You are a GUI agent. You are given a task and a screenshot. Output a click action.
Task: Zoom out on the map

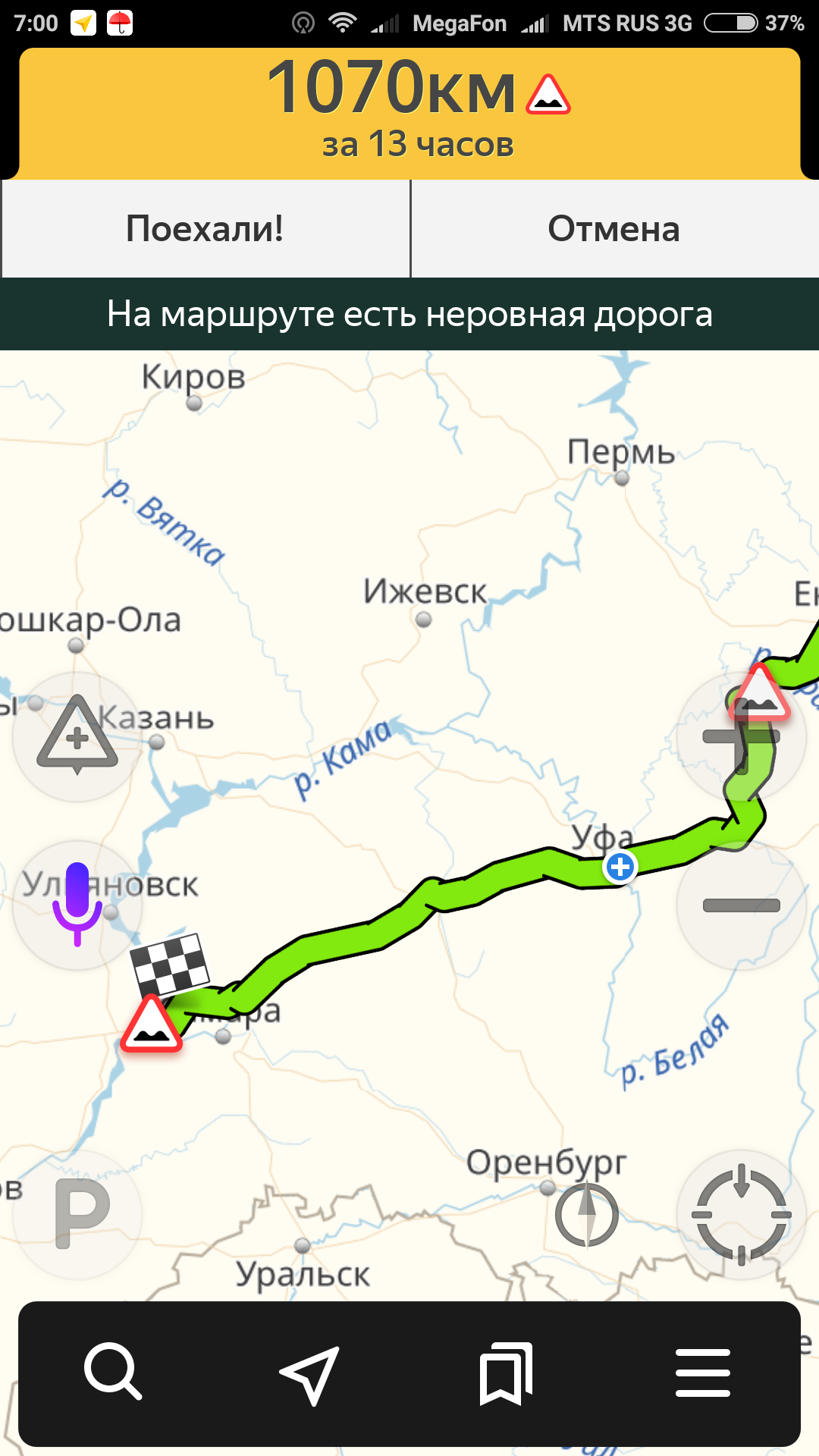741,905
